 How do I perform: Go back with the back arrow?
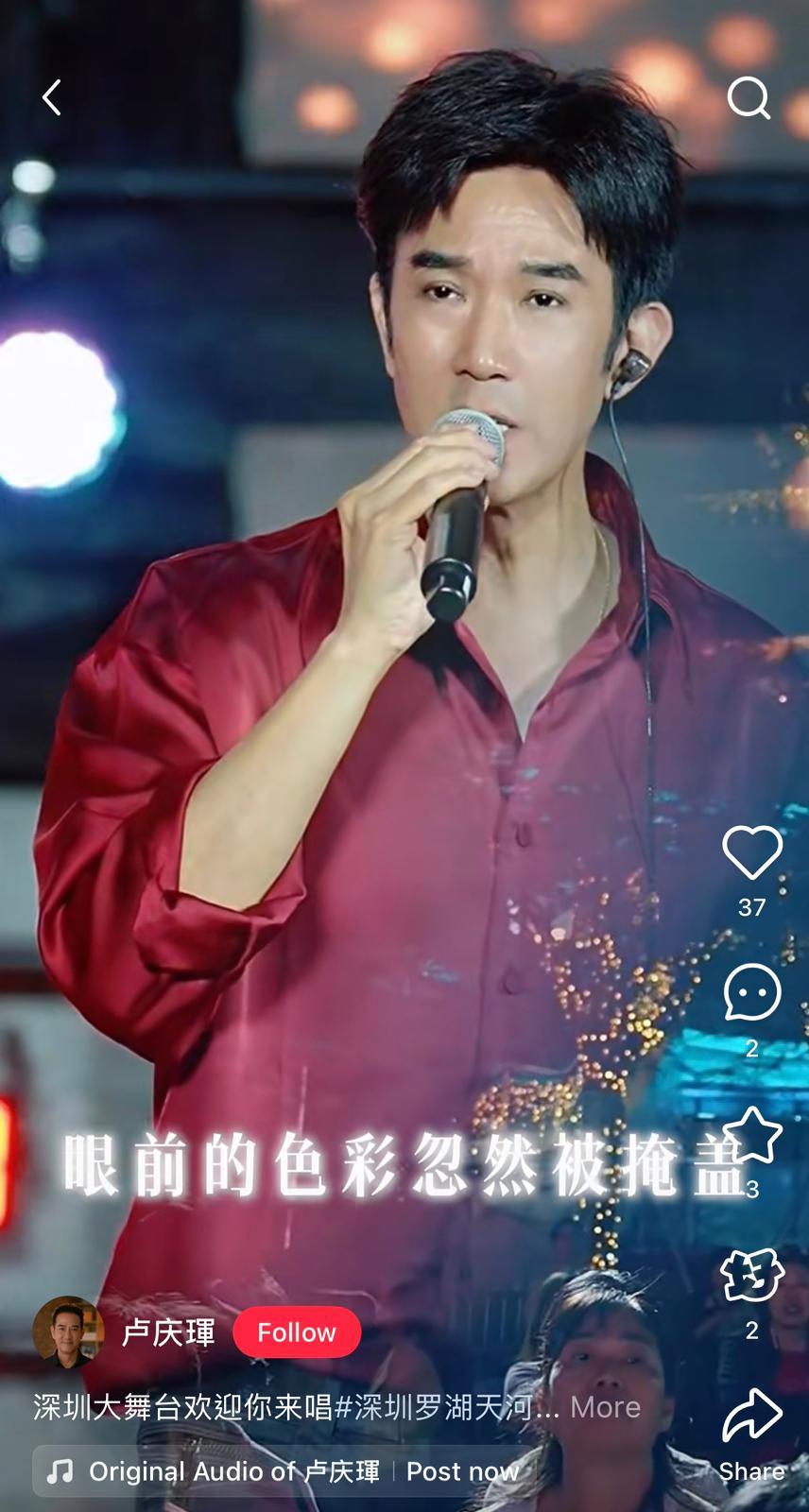(x=52, y=99)
